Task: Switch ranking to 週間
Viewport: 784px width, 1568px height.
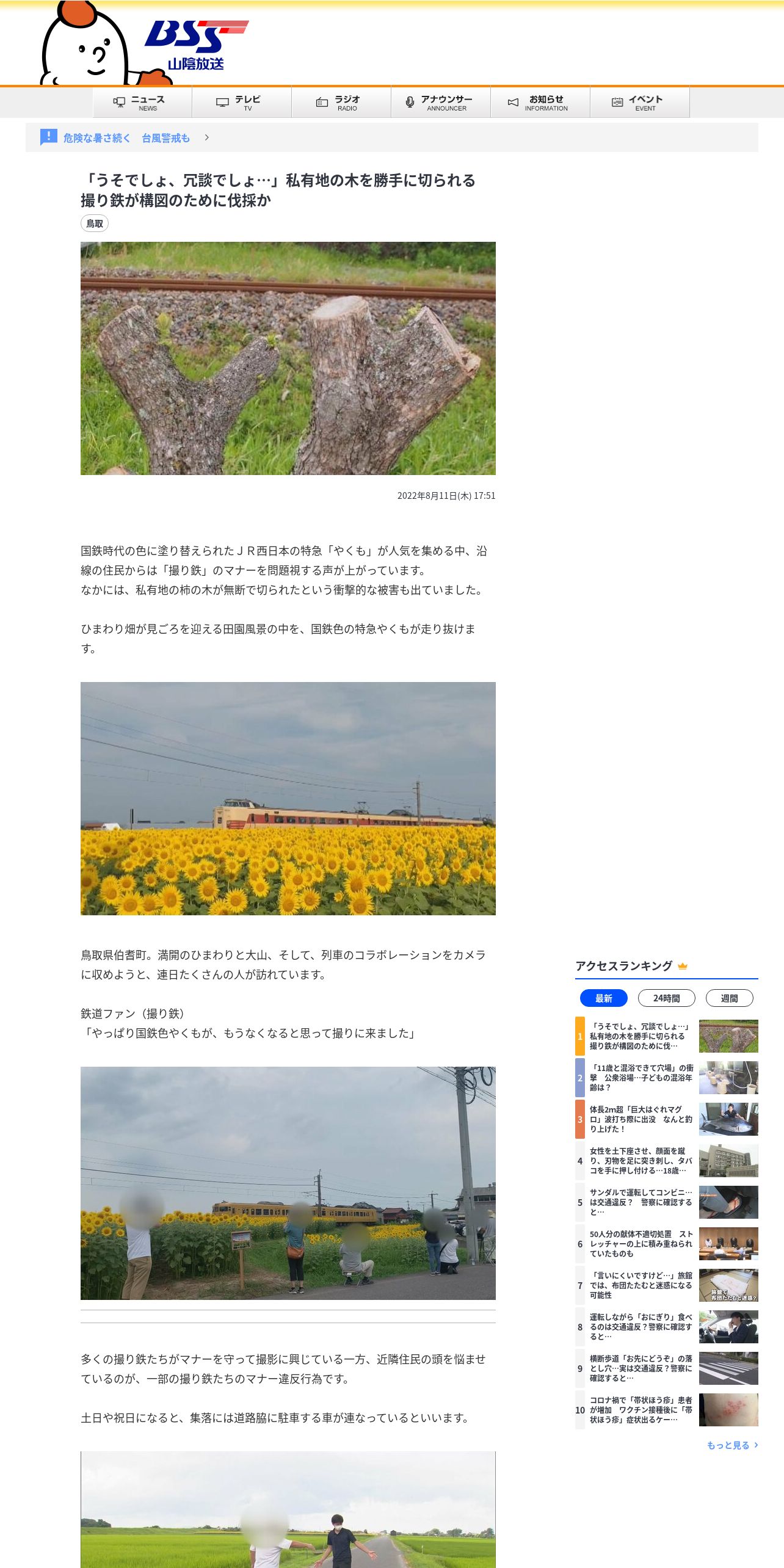Action: click(x=729, y=998)
